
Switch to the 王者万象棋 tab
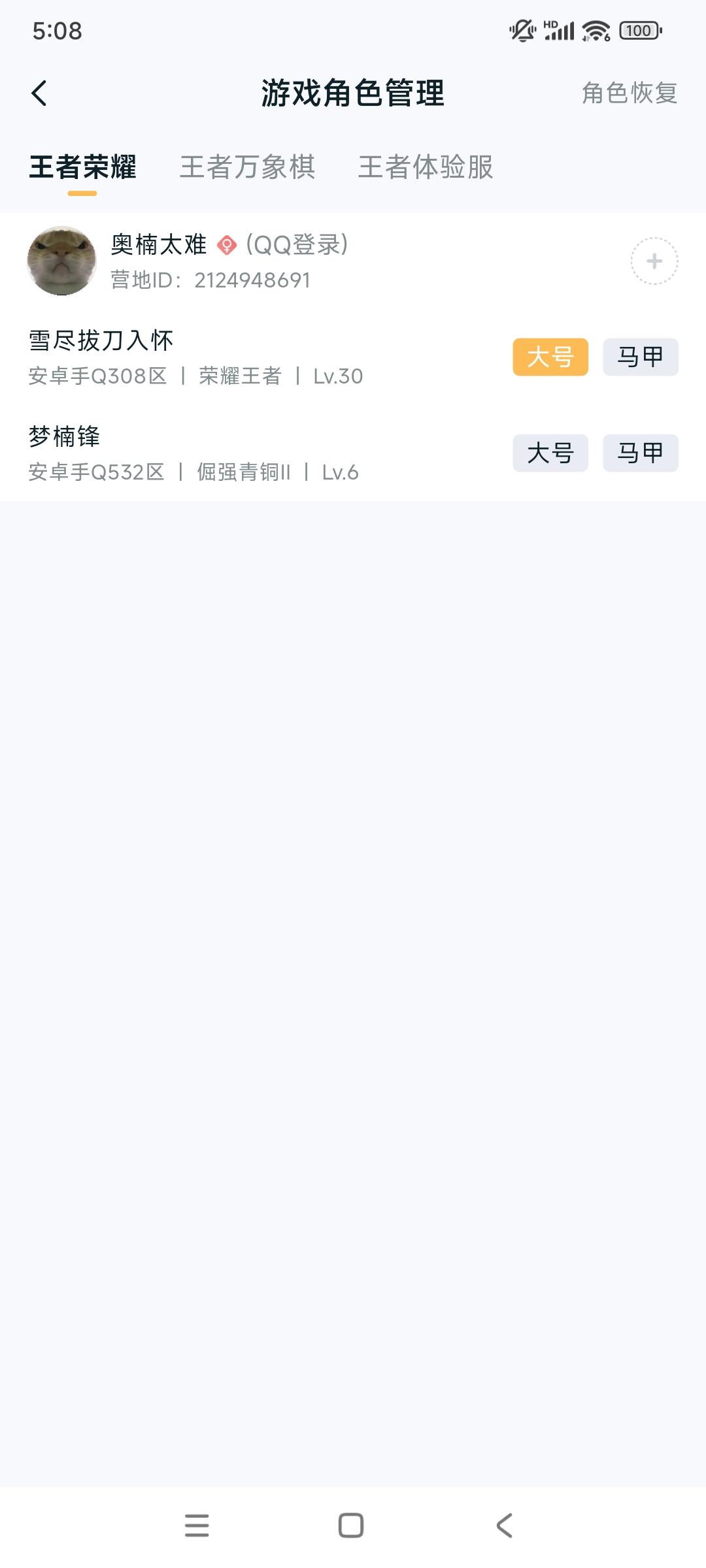click(x=248, y=168)
